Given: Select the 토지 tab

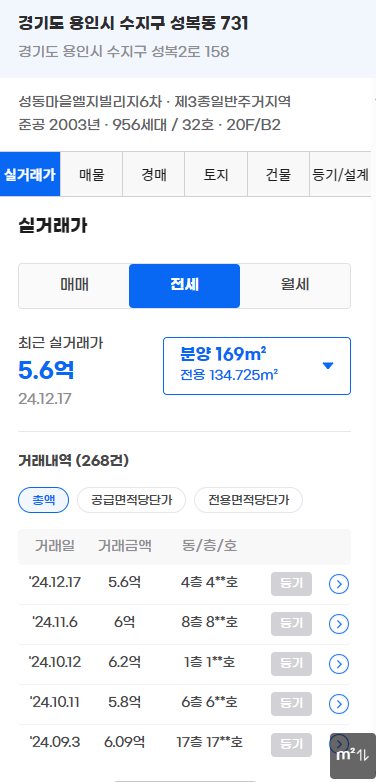Looking at the screenshot, I should [216, 175].
